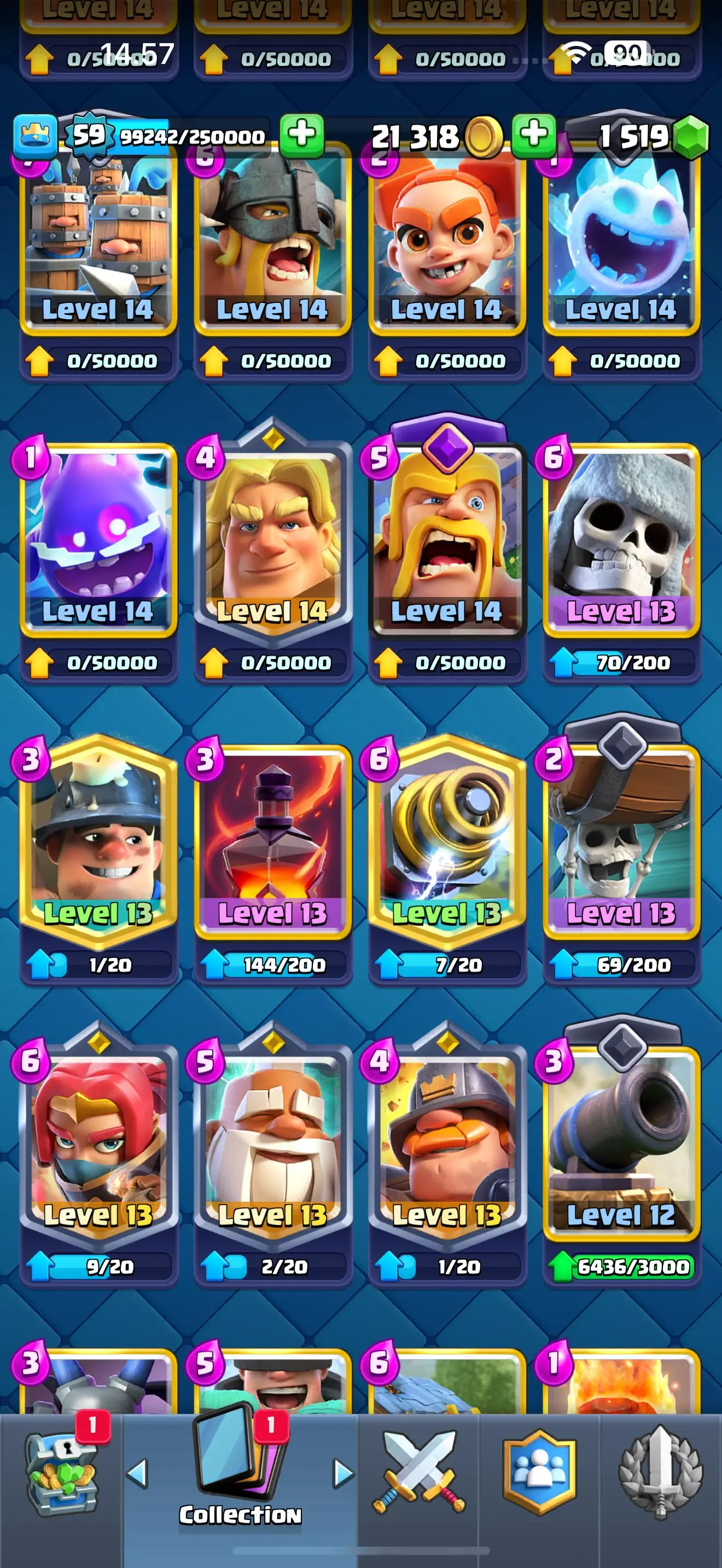Tap the green plus to buy gold
Image resolution: width=722 pixels, height=1568 pixels.
coord(533,134)
